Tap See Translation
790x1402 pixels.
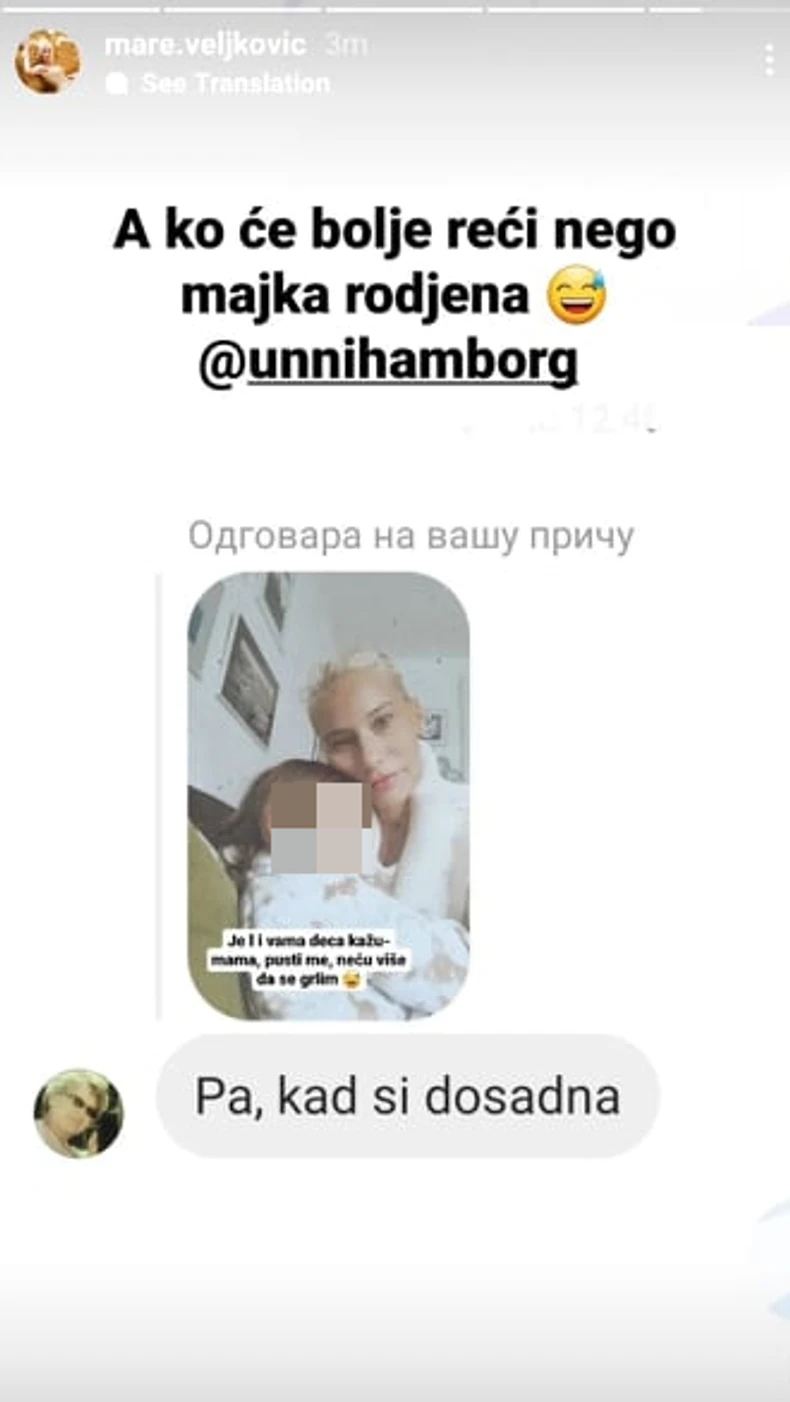[234, 84]
